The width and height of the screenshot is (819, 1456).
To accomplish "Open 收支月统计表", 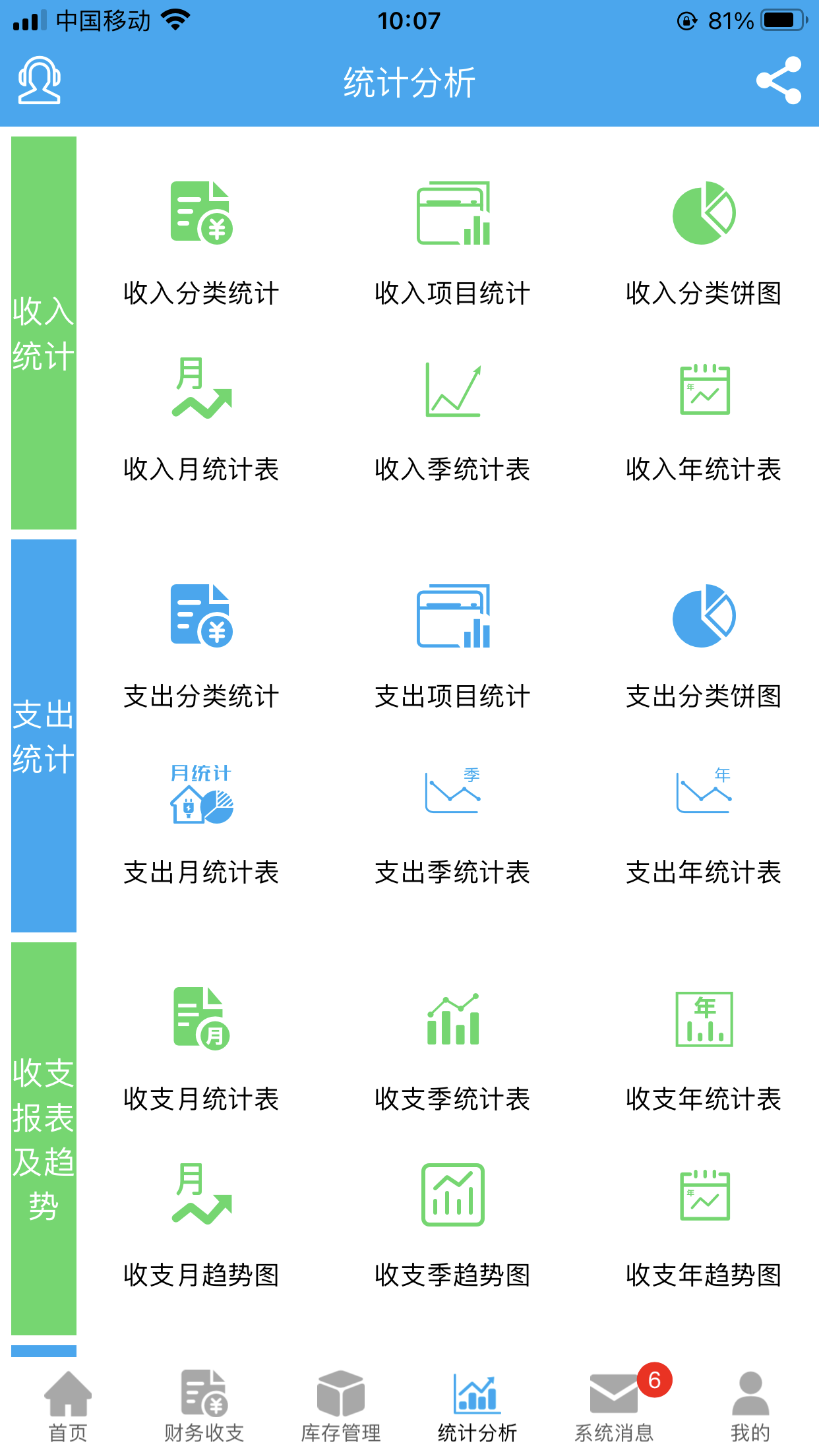I will click(202, 1050).
